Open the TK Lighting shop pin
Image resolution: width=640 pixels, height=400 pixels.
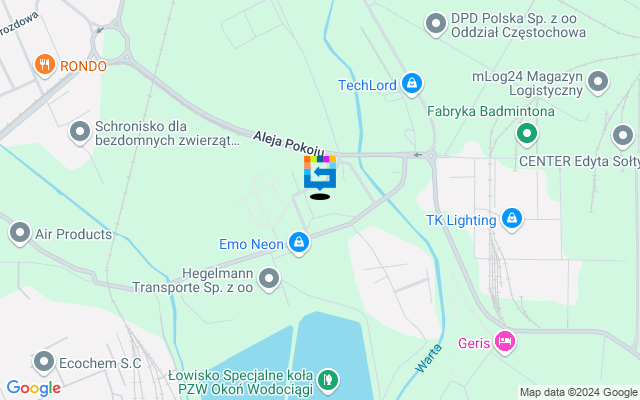click(x=511, y=217)
